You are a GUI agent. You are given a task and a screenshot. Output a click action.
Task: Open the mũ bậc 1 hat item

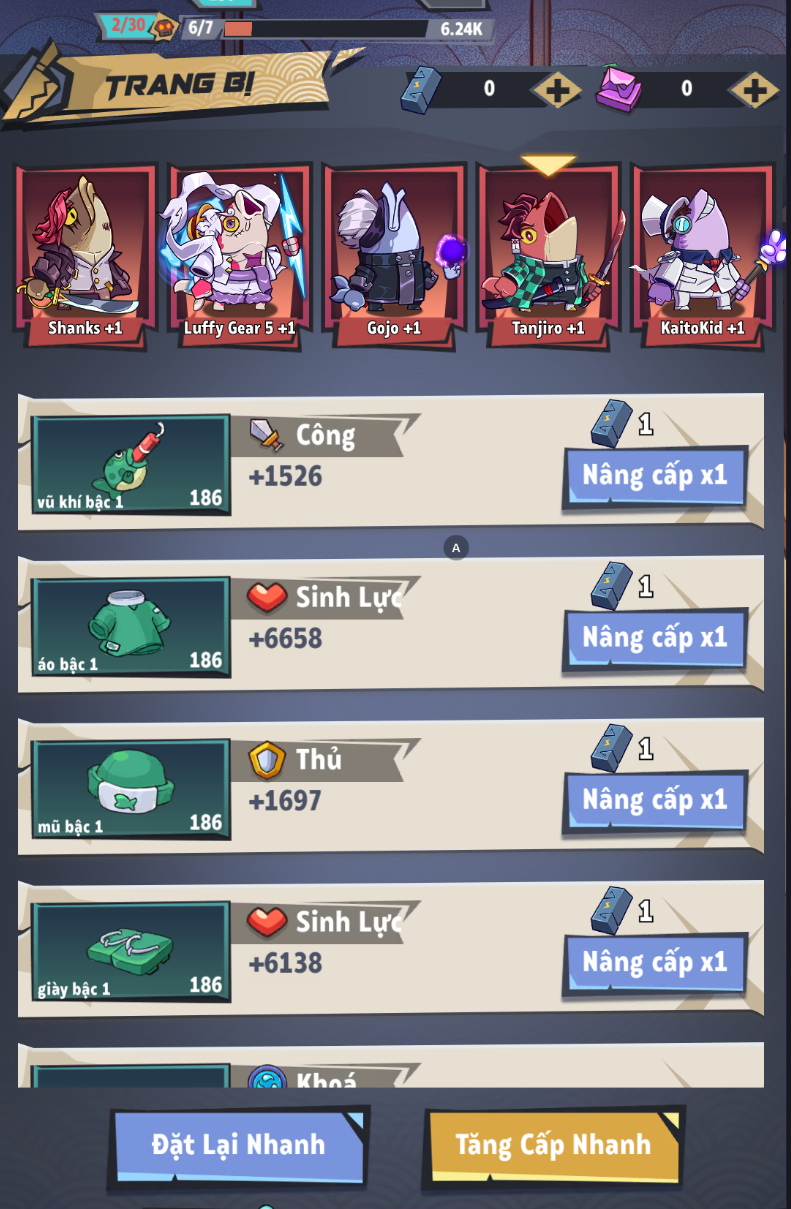pyautogui.click(x=131, y=789)
